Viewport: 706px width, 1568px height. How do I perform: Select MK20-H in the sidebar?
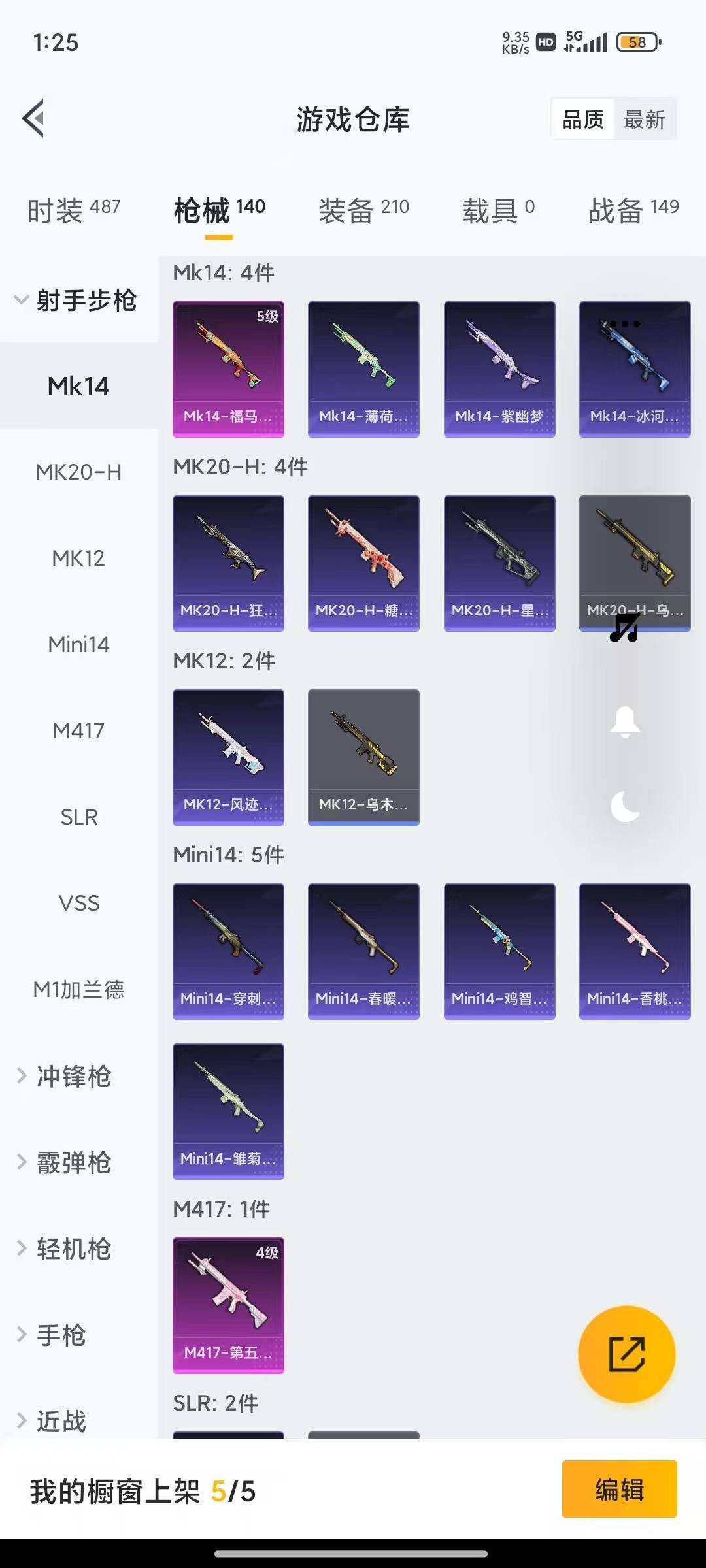tap(78, 472)
